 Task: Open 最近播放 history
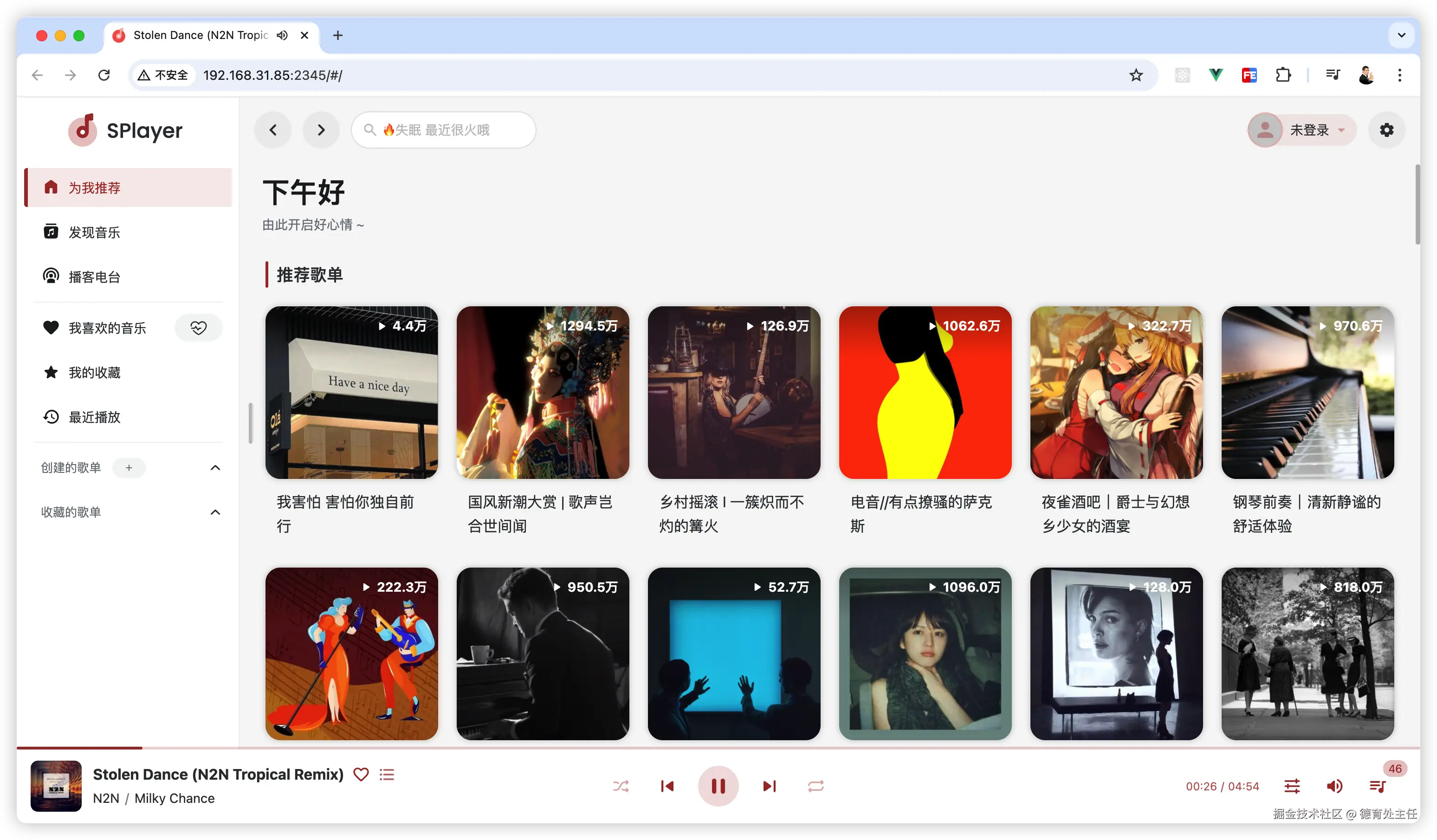click(x=95, y=417)
